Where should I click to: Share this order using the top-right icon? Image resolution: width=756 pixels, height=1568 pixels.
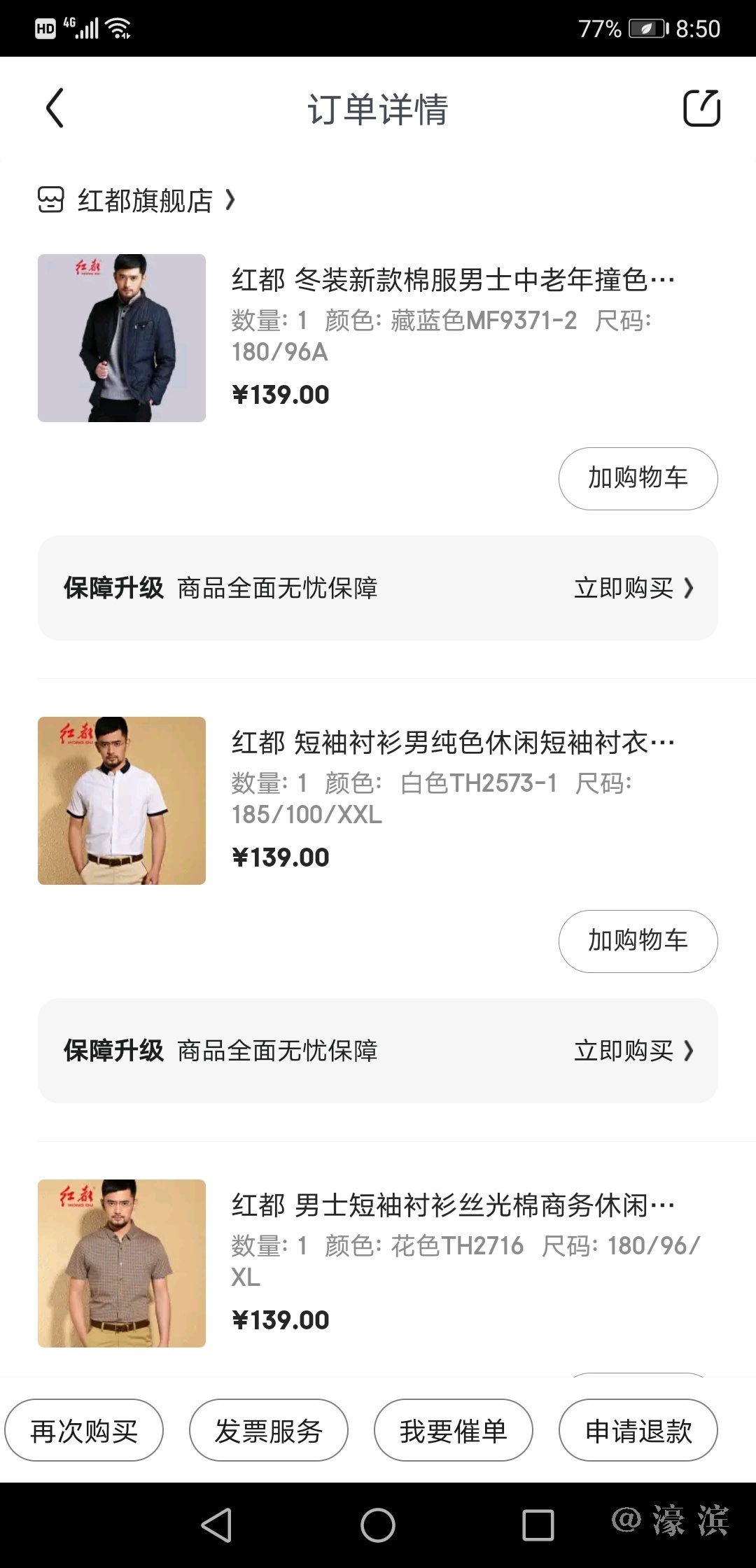[701, 108]
